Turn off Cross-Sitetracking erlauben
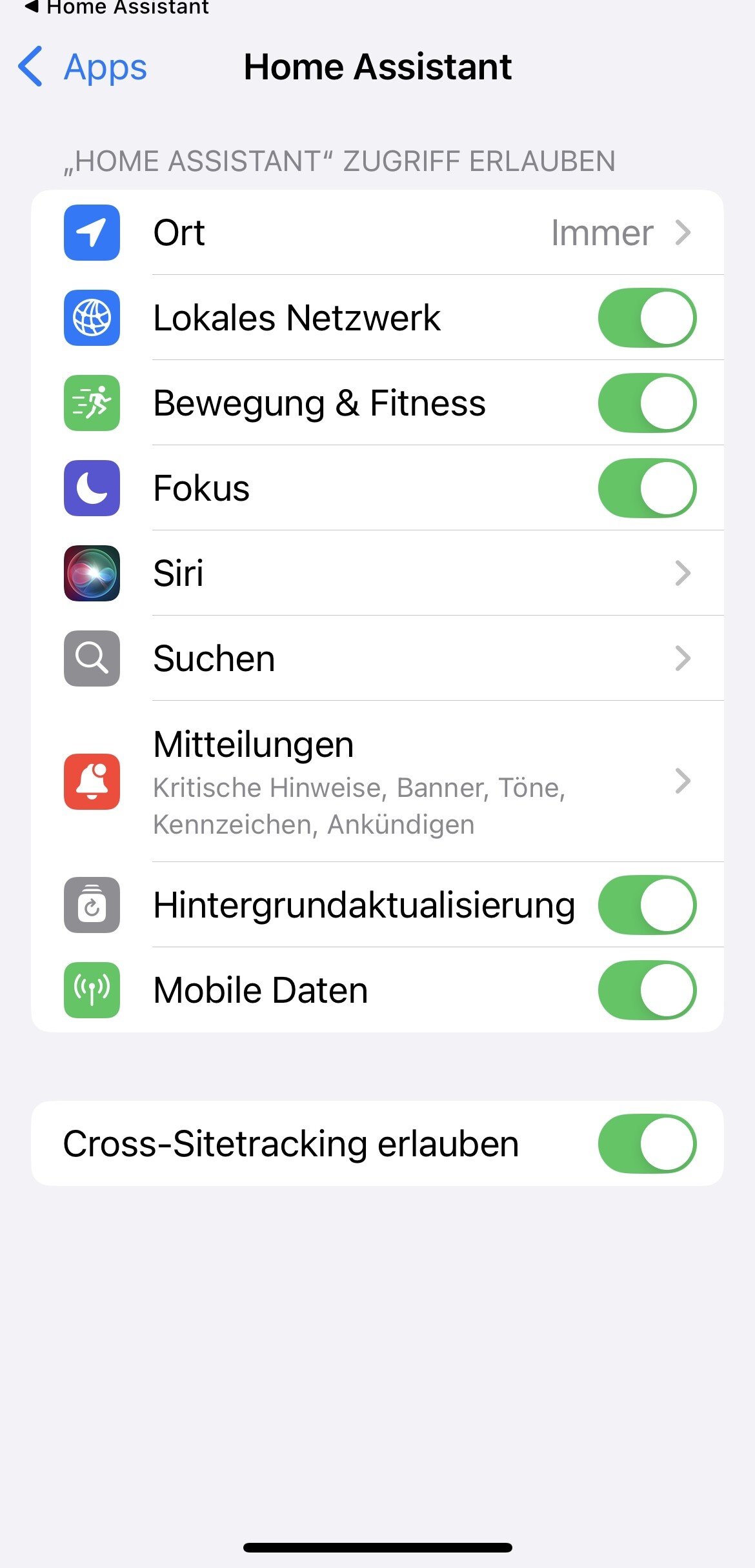755x1568 pixels. [x=647, y=1143]
